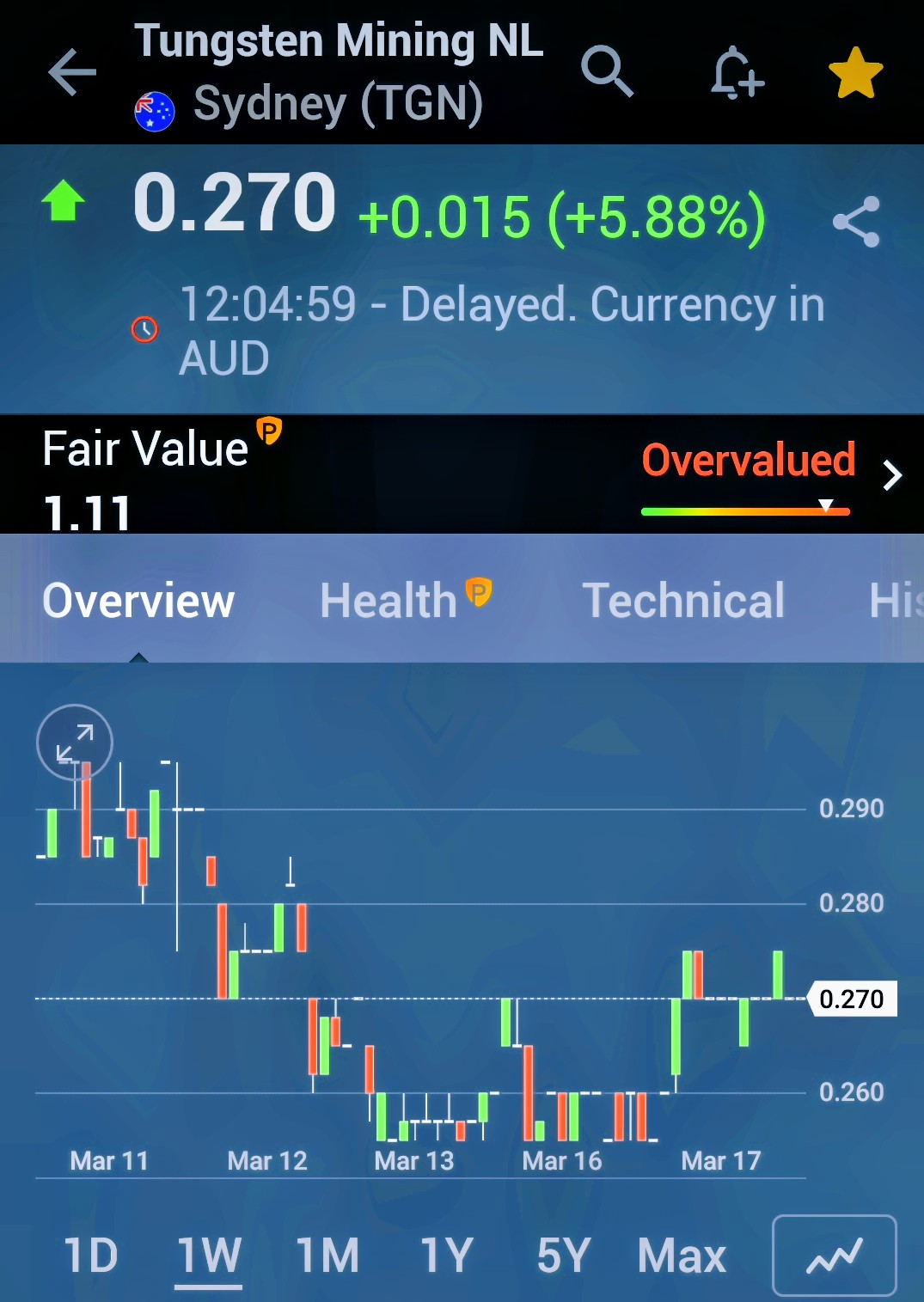Change chart type to line view
The width and height of the screenshot is (924, 1302).
coord(834,1256)
